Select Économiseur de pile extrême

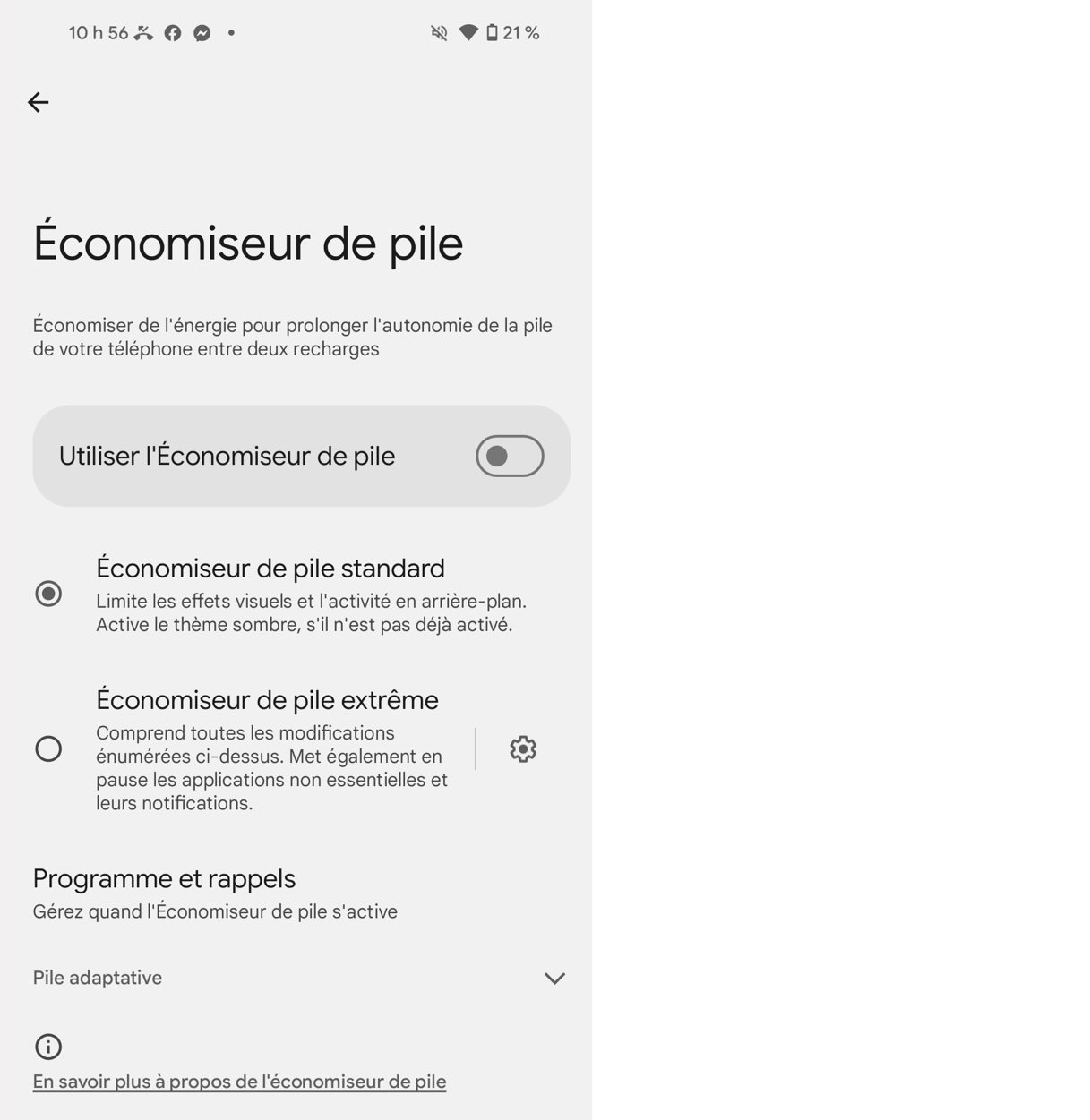click(48, 748)
